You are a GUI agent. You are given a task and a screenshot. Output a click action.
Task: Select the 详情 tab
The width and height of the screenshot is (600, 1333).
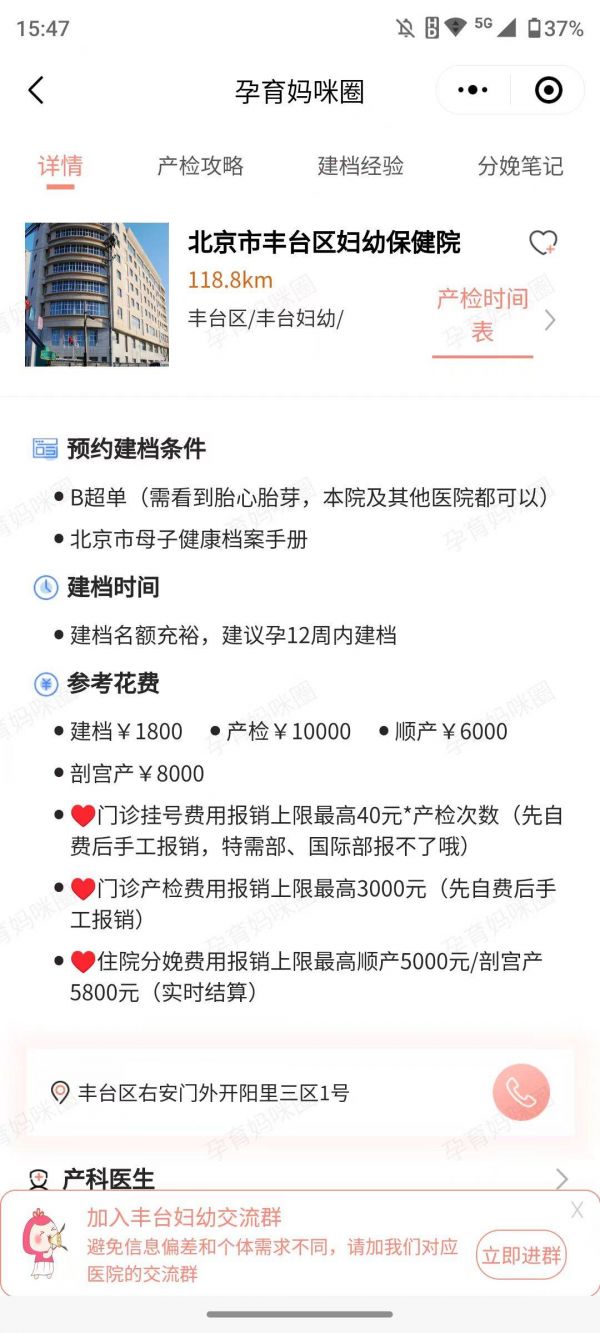[60, 166]
